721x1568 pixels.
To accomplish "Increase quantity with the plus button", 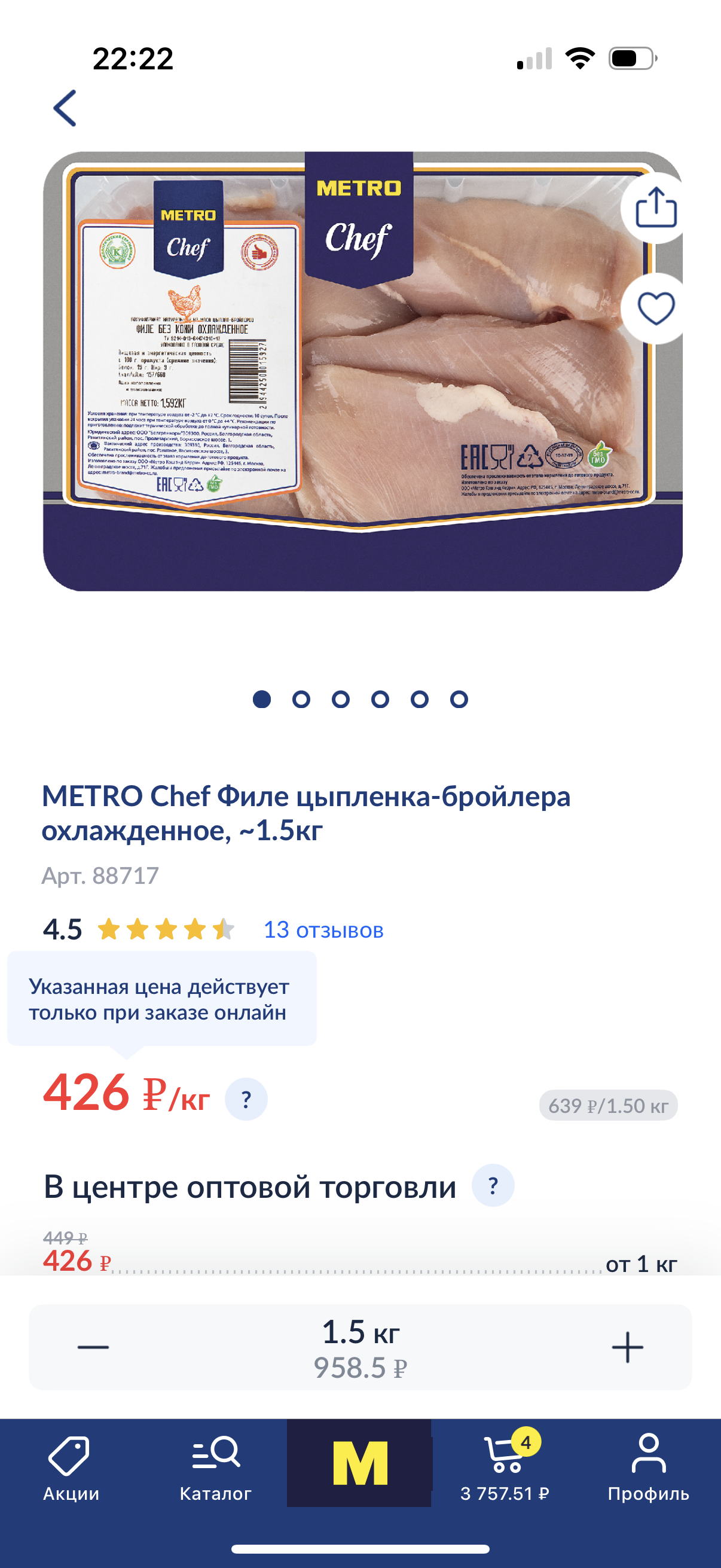I will pyautogui.click(x=627, y=1347).
